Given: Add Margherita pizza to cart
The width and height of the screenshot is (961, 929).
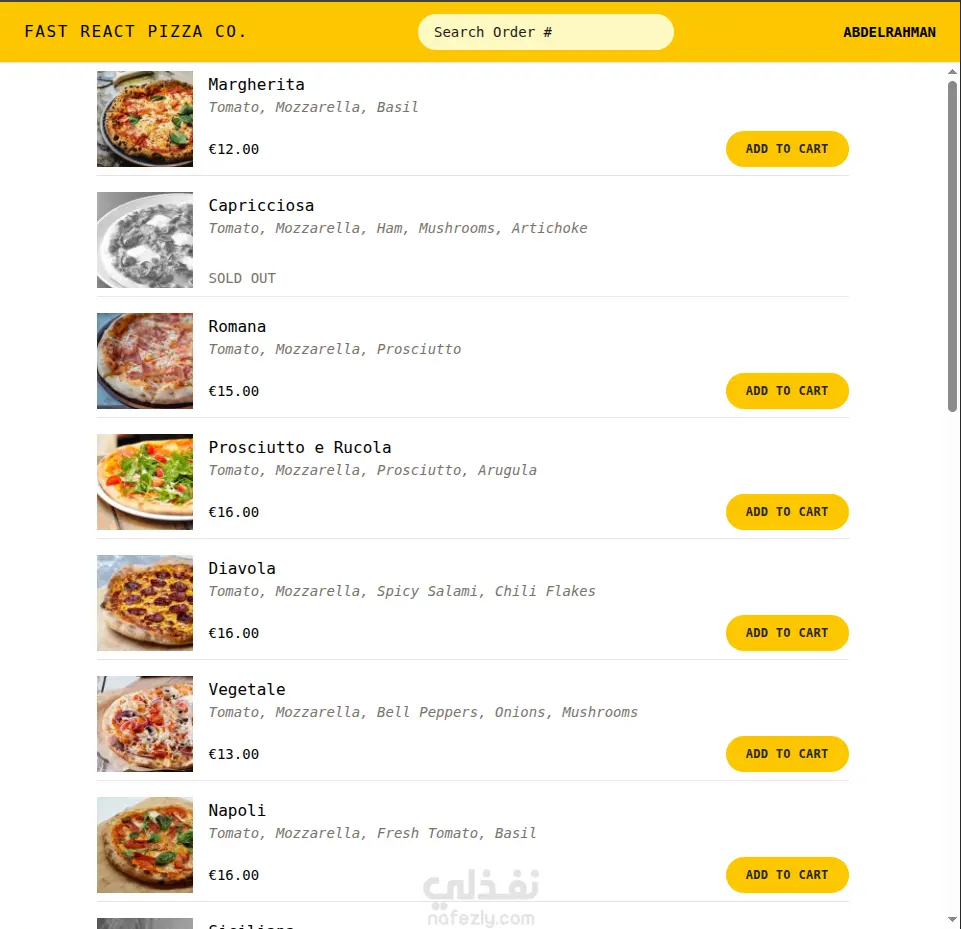Looking at the screenshot, I should coord(787,149).
